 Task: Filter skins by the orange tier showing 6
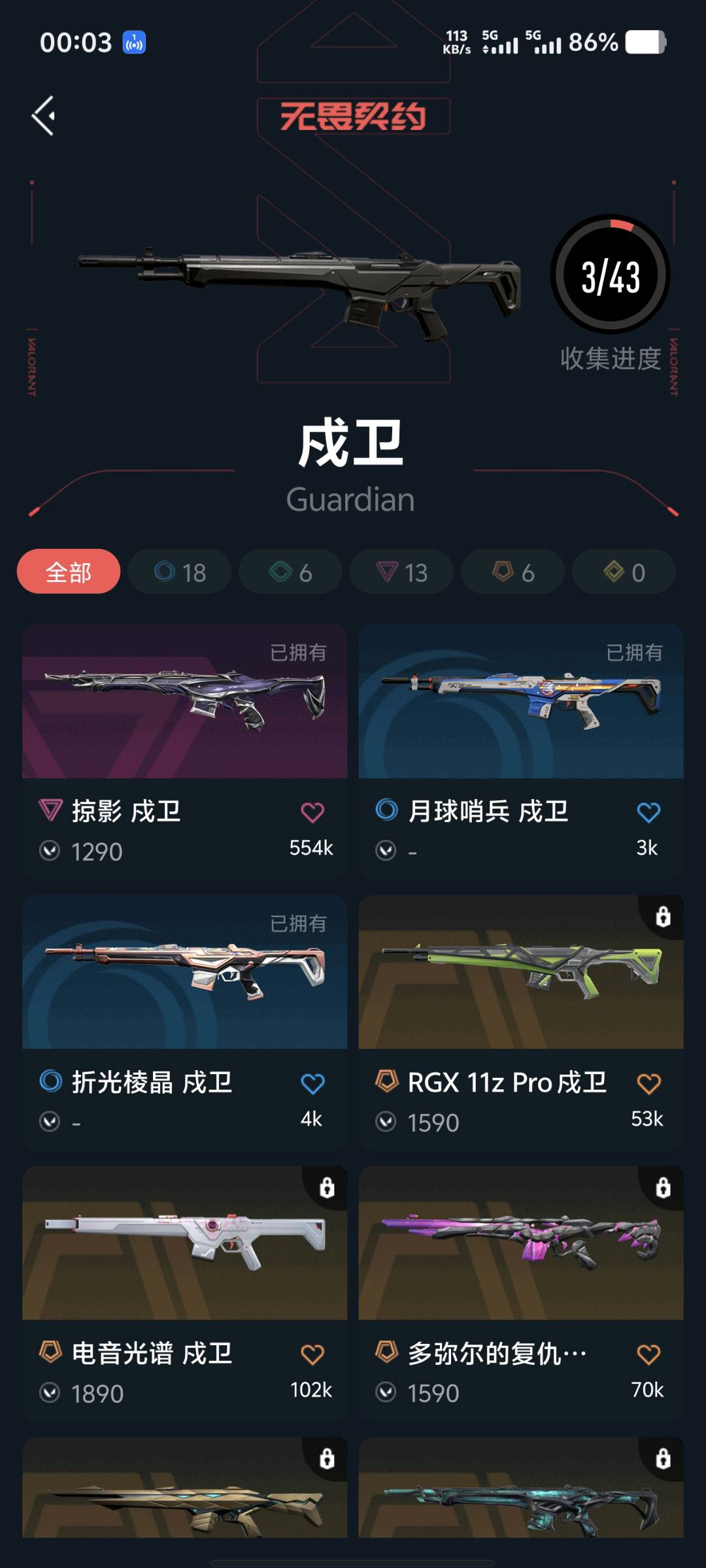click(513, 572)
